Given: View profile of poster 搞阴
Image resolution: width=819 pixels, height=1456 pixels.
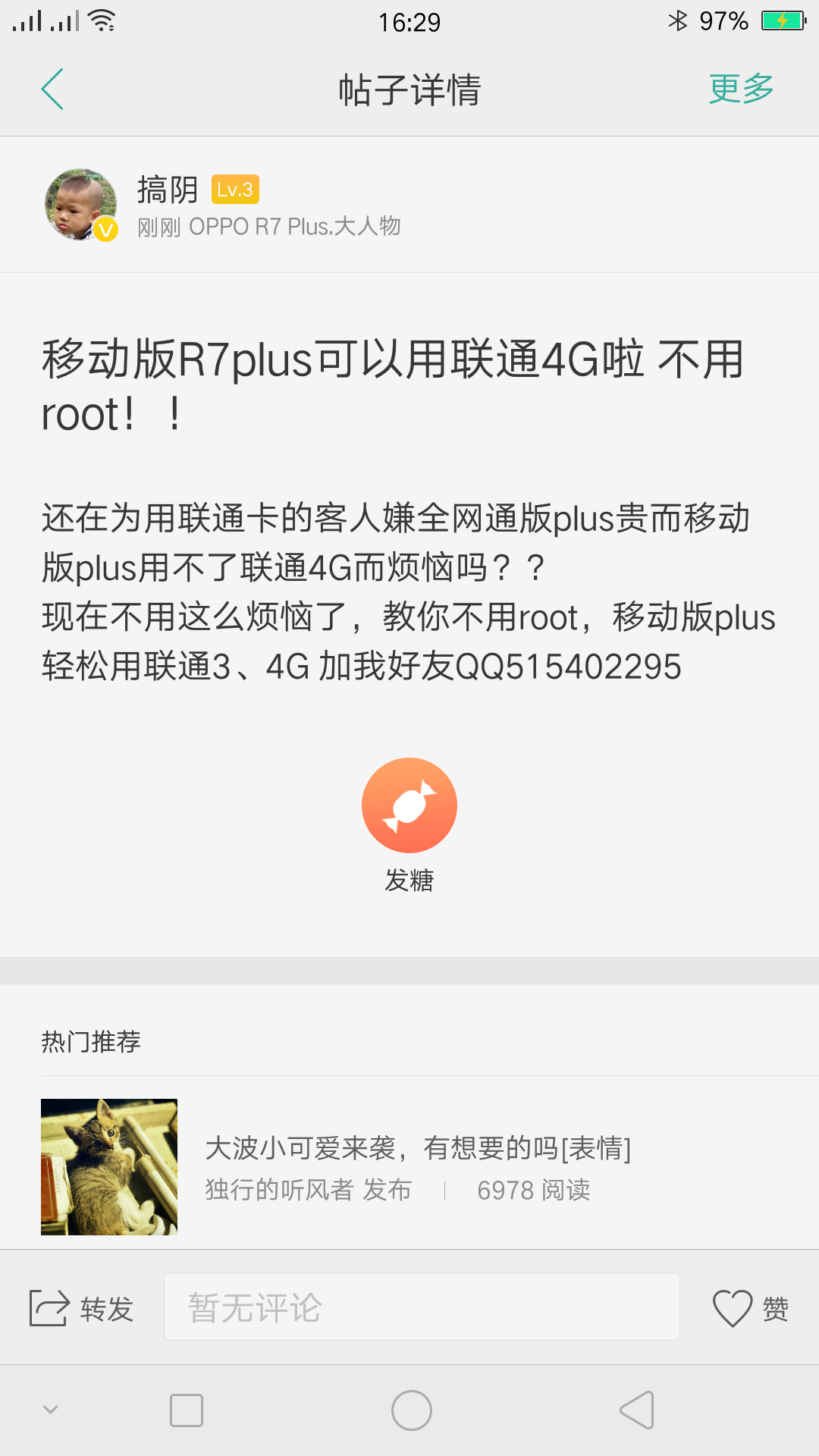Looking at the screenshot, I should [81, 205].
